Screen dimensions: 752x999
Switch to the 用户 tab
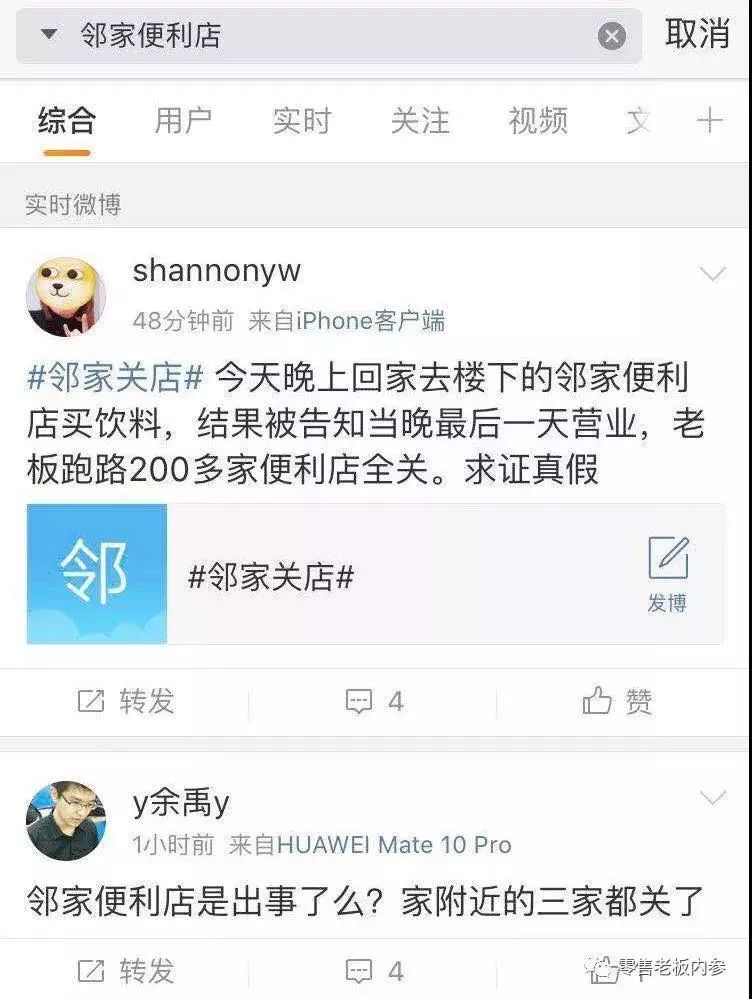(183, 121)
